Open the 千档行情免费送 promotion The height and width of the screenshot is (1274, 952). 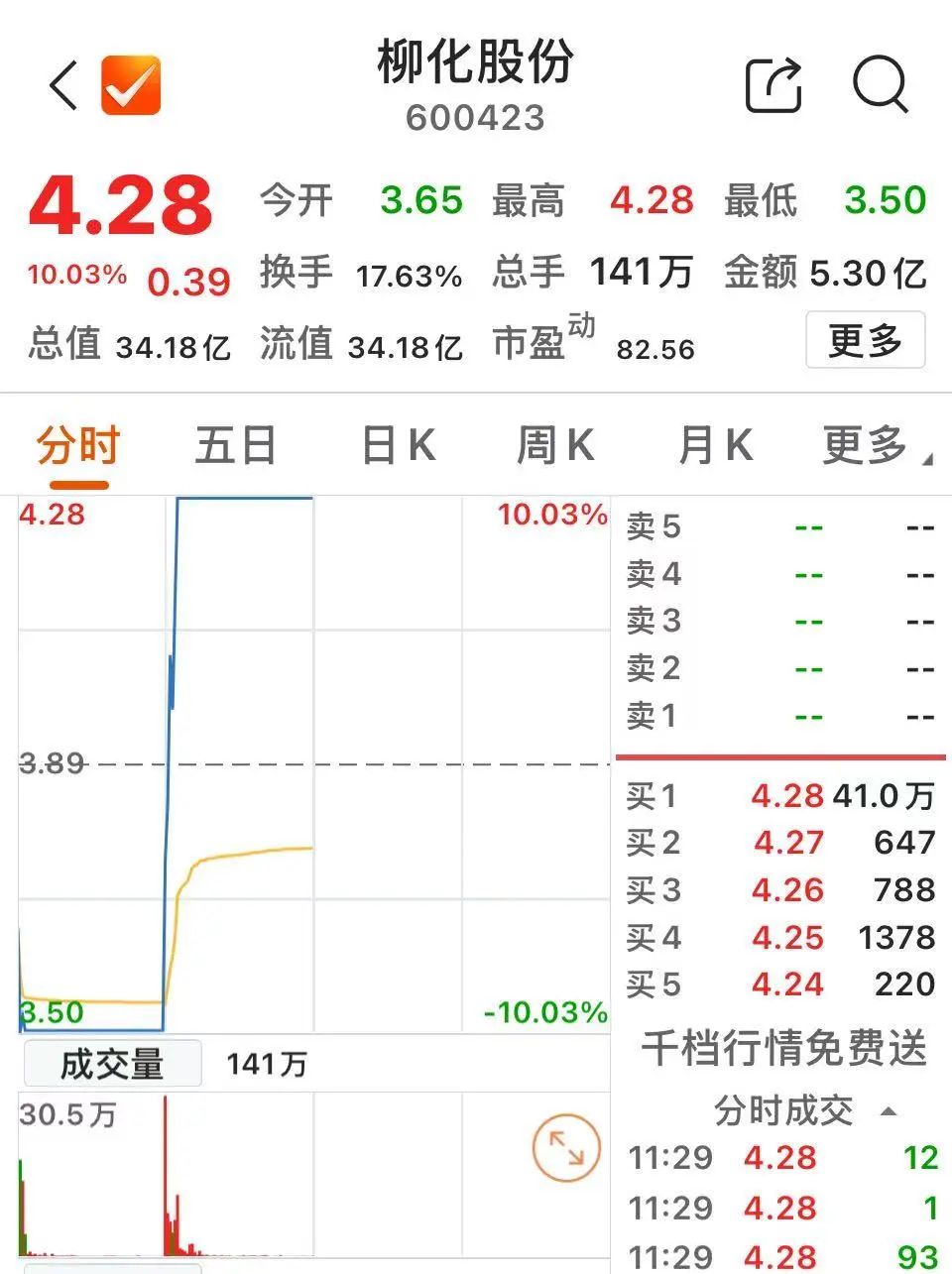783,1048
